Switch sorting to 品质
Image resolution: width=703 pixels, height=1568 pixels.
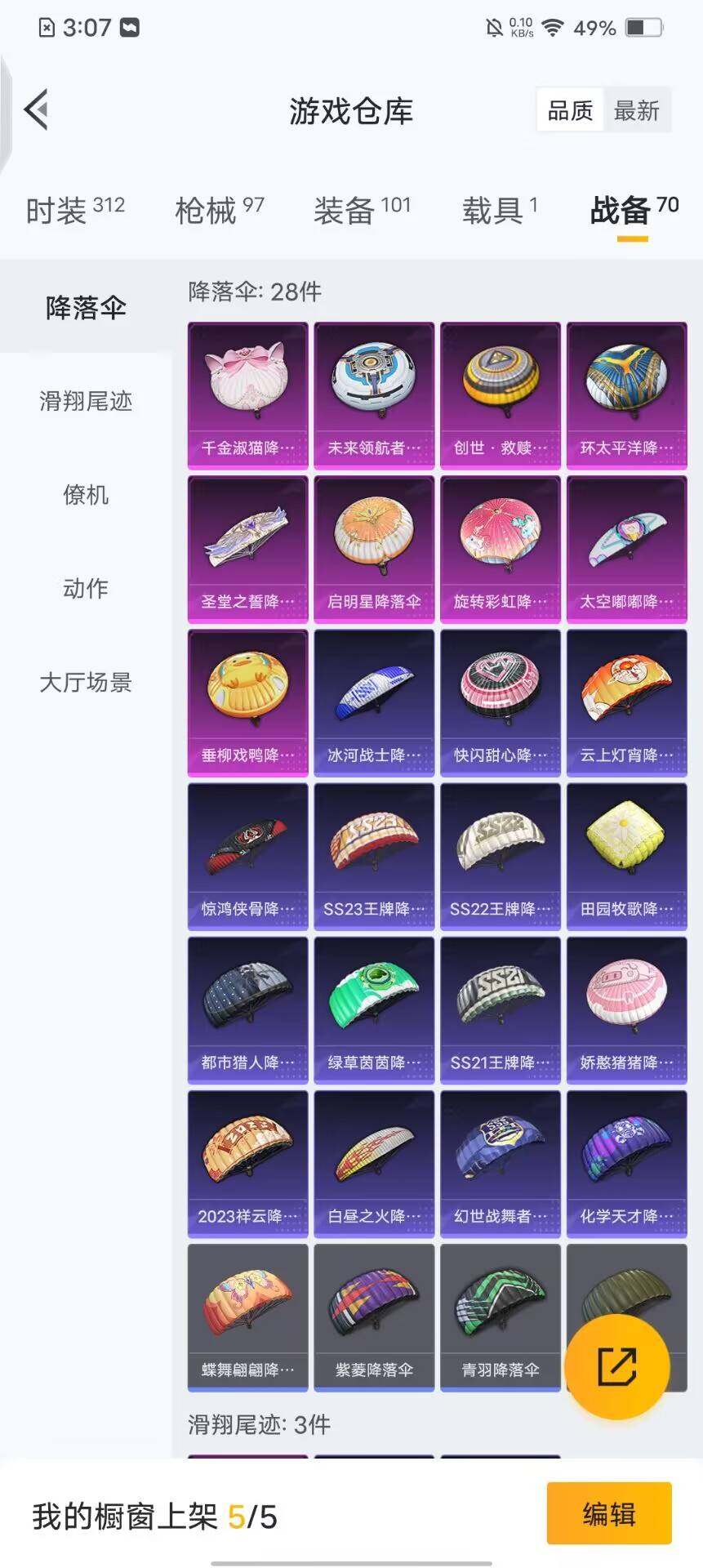click(570, 111)
